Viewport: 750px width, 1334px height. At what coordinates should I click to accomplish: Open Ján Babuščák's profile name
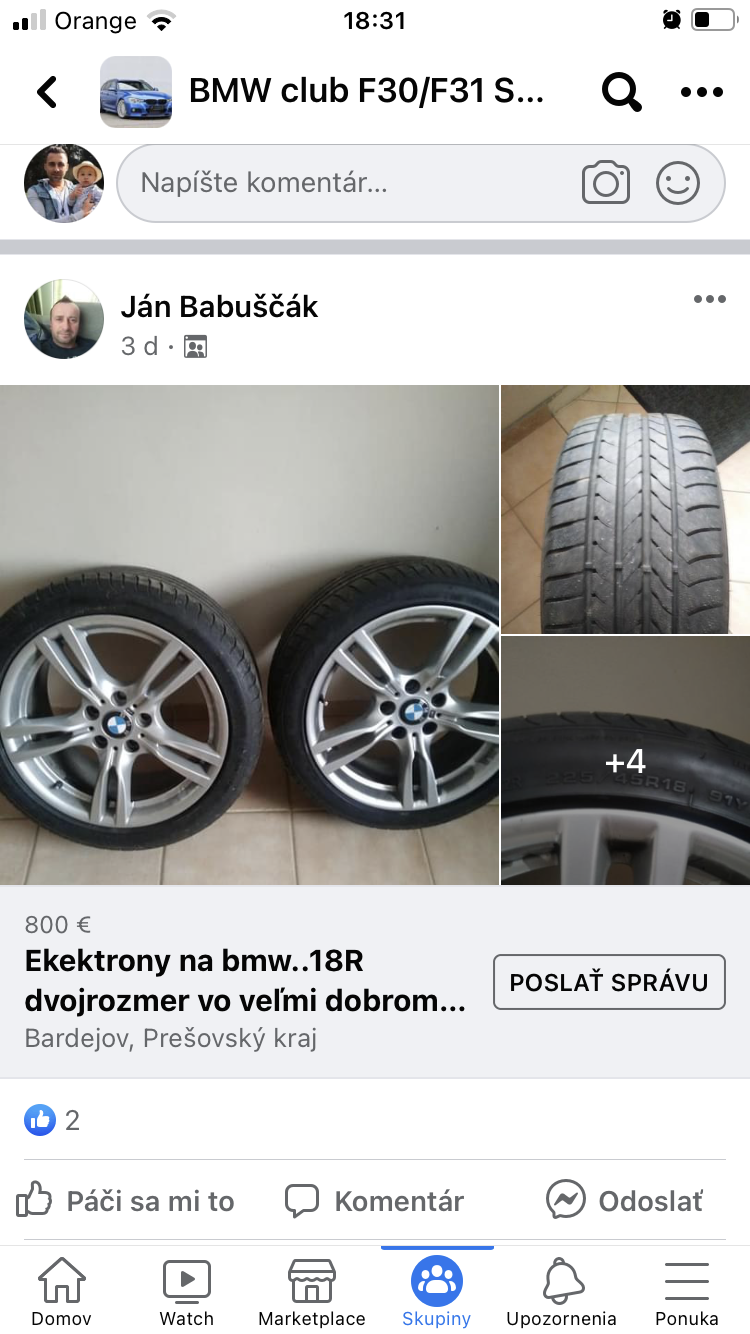[219, 307]
